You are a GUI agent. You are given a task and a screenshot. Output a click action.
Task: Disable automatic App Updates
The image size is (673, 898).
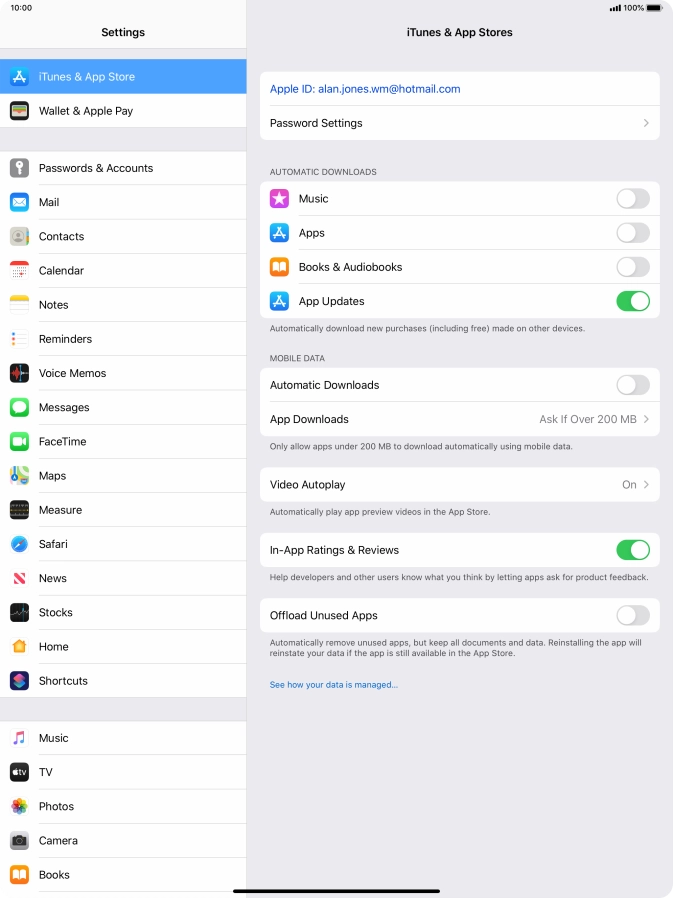[632, 301]
